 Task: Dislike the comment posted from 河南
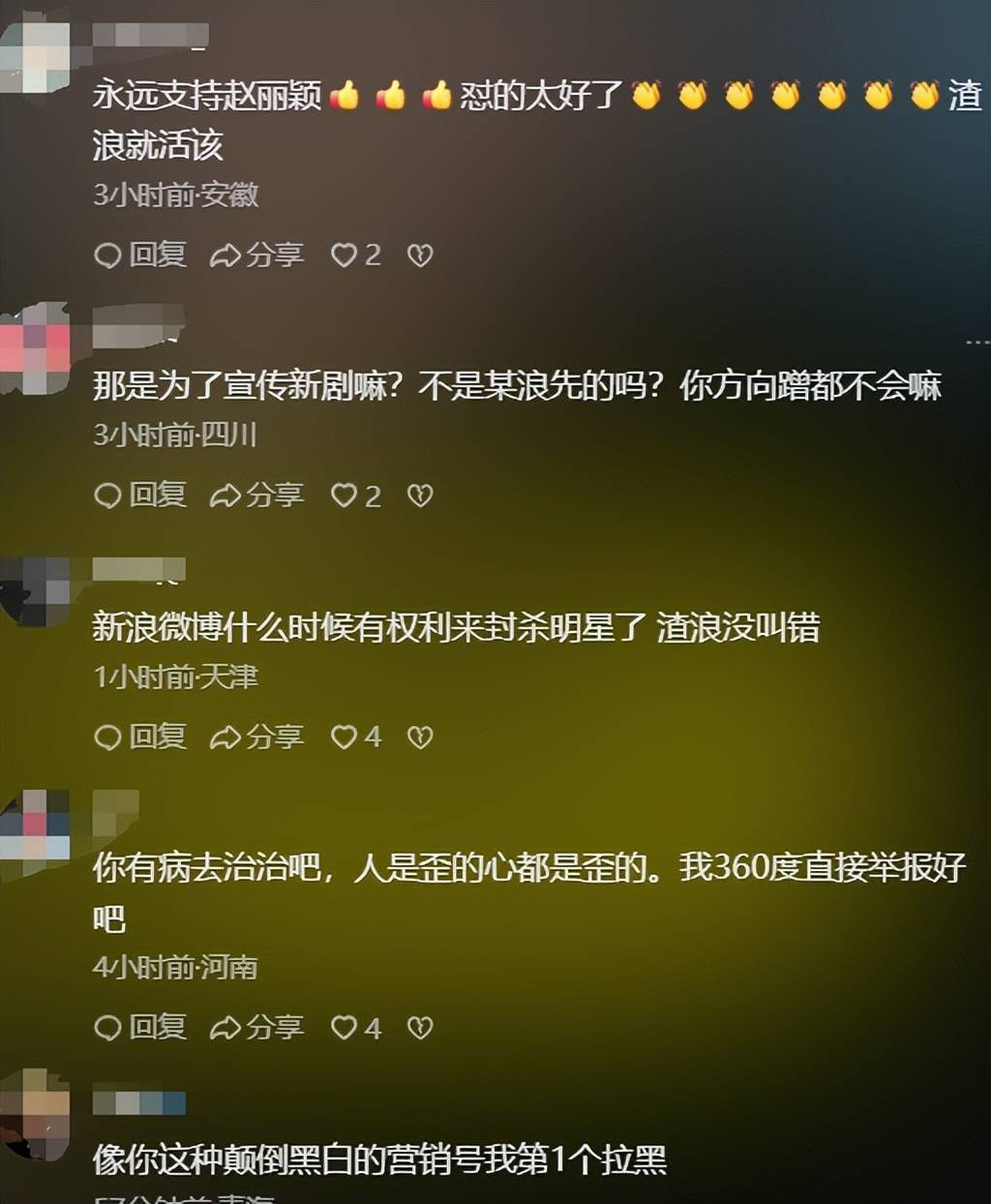click(x=419, y=1027)
